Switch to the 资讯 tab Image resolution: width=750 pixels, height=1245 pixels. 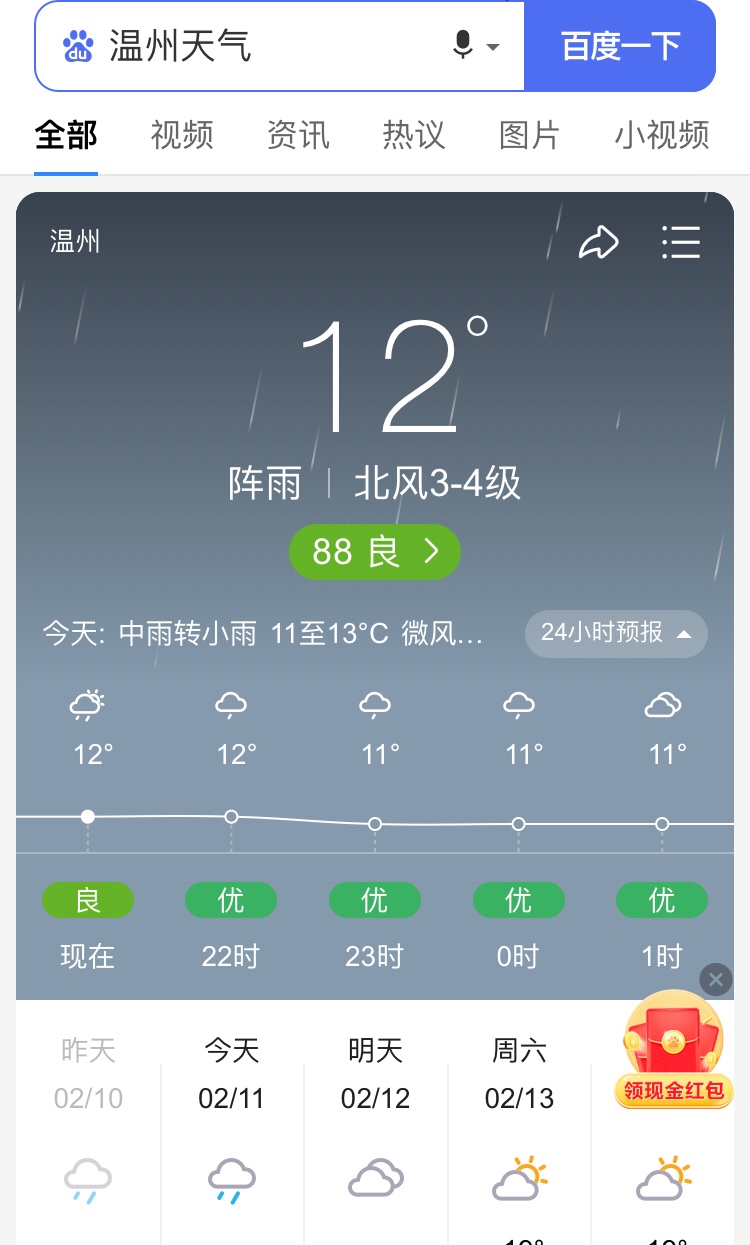298,135
